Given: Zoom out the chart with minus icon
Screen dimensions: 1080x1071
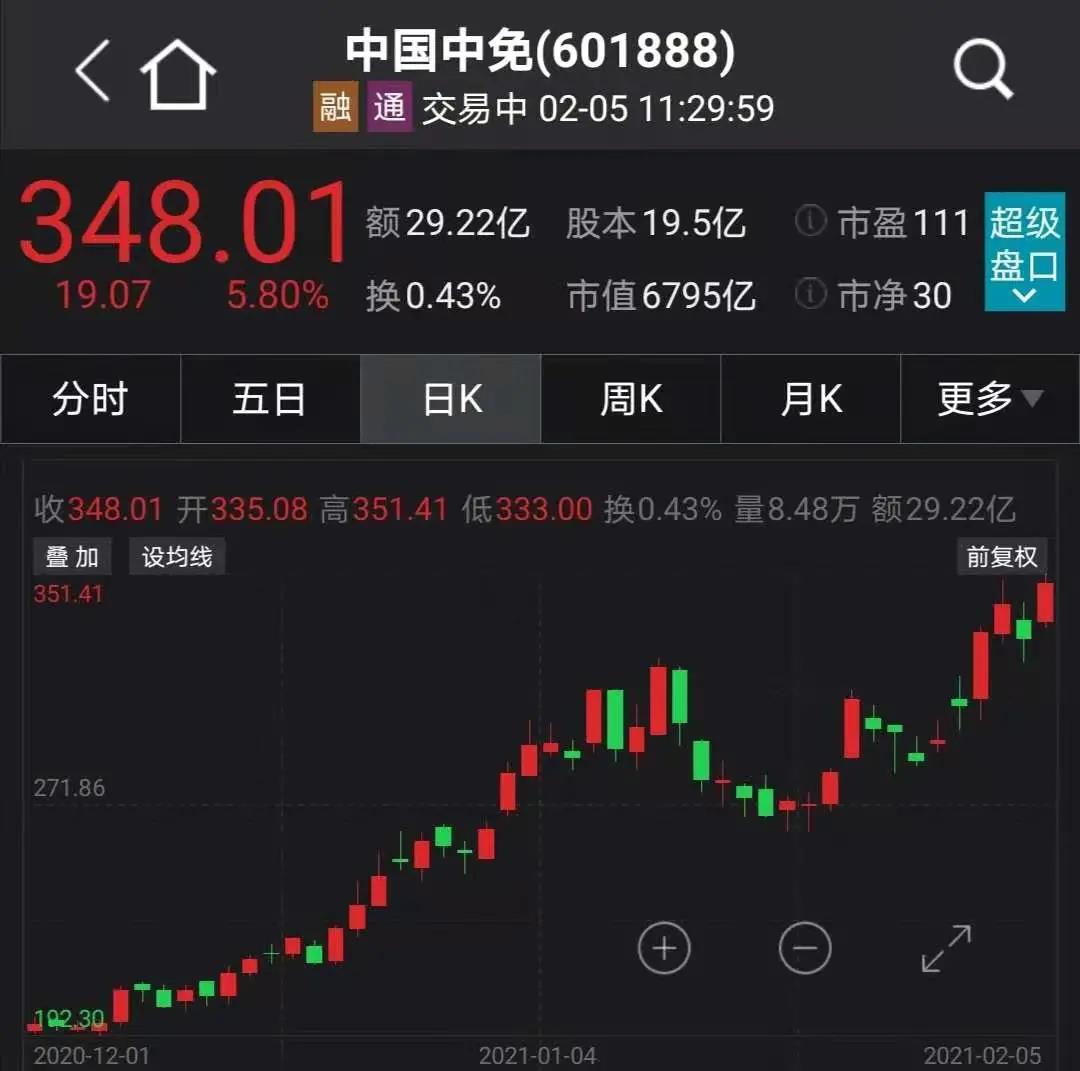Looking at the screenshot, I should [805, 947].
